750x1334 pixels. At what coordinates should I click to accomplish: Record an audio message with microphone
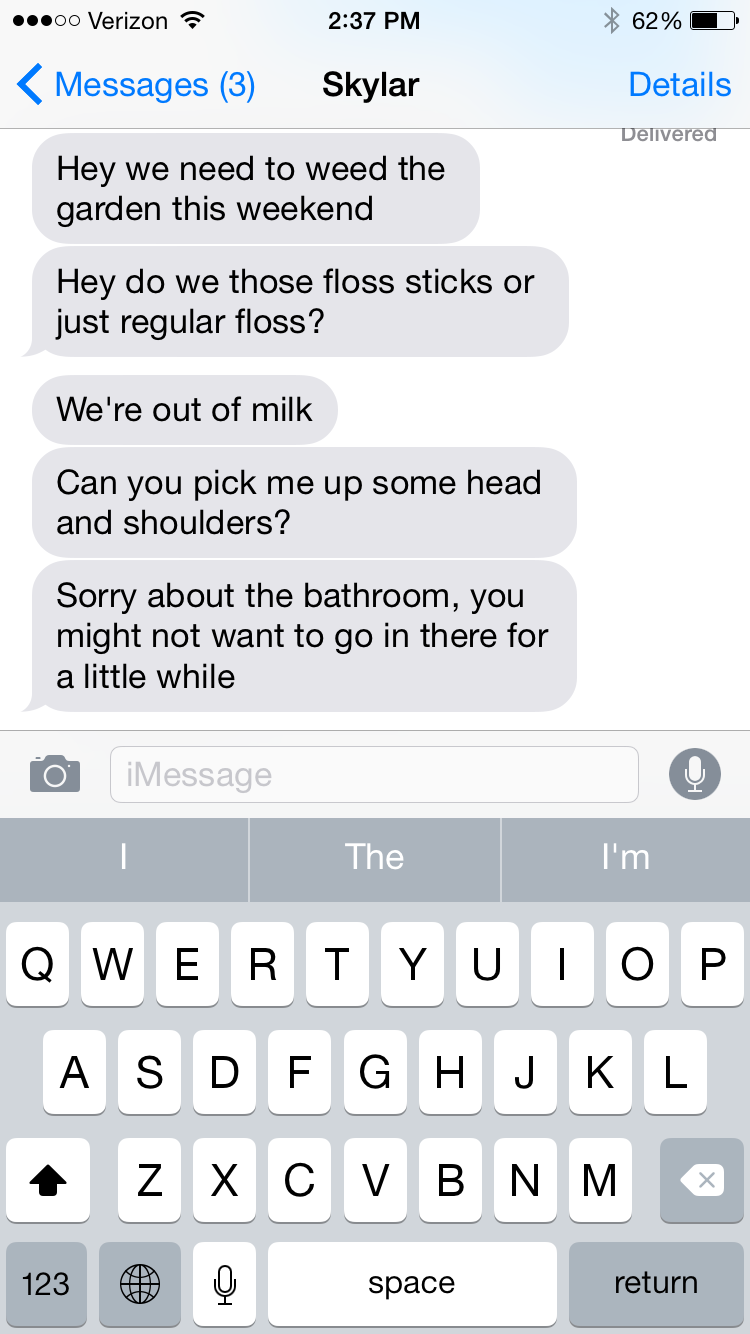pyautogui.click(x=694, y=774)
